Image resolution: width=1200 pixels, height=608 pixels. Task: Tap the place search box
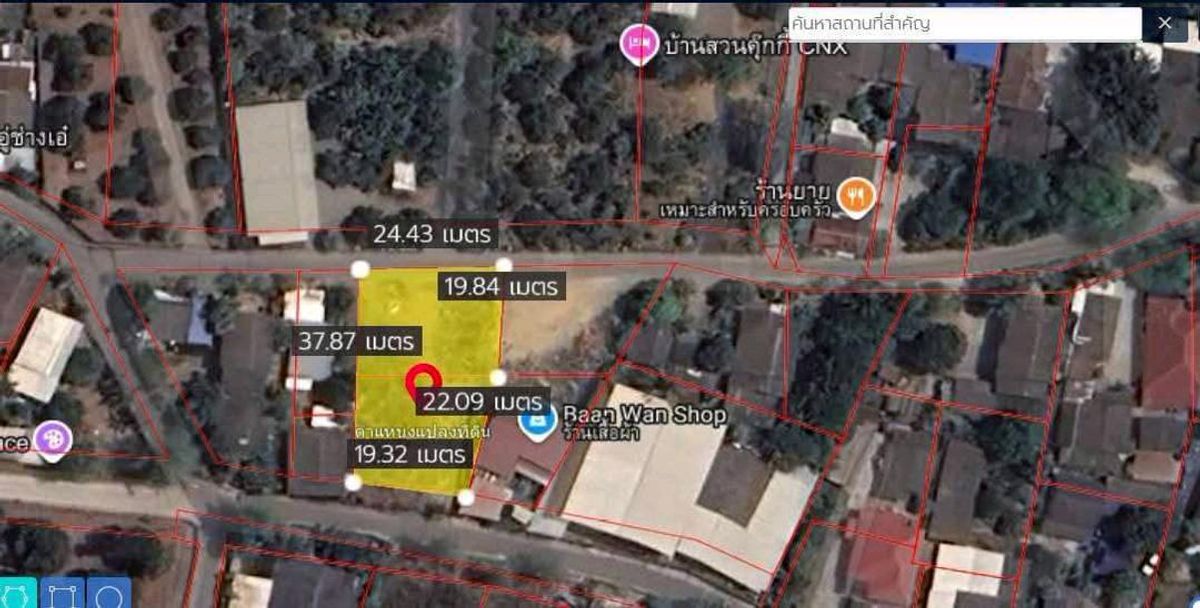964,24
